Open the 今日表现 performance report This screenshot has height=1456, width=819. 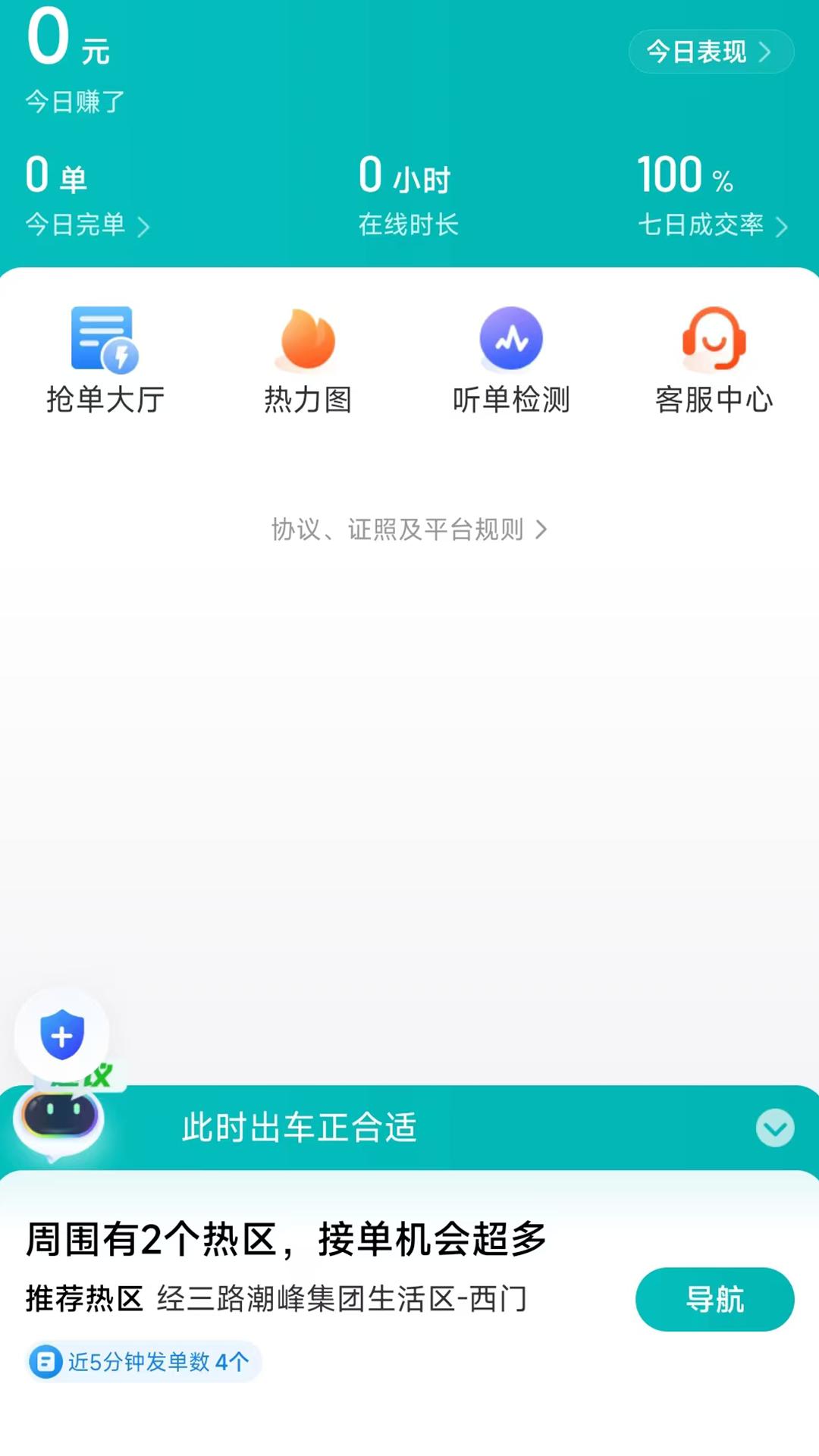tap(710, 51)
